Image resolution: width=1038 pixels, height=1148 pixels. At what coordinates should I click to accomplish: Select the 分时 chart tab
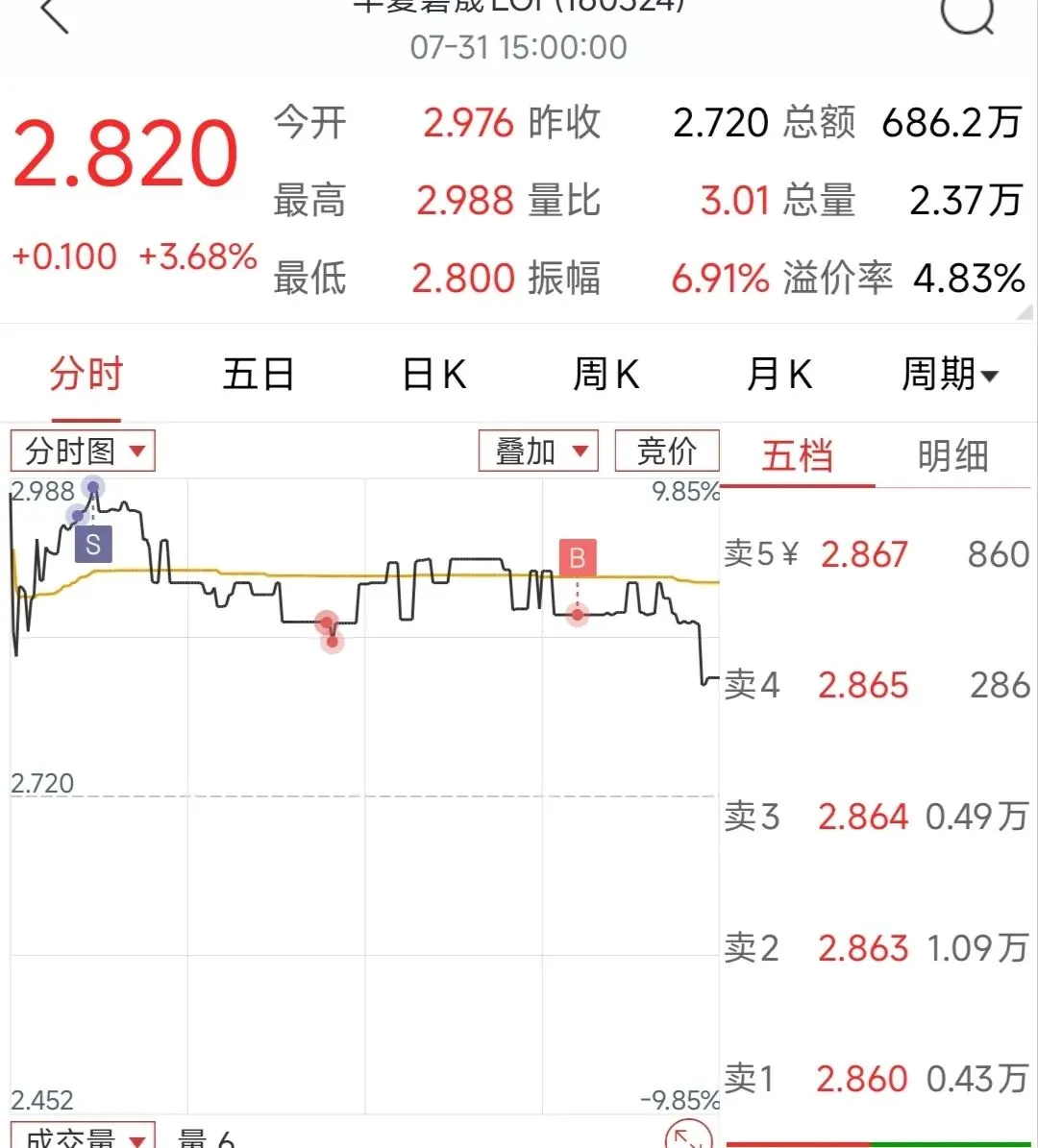coord(86,374)
